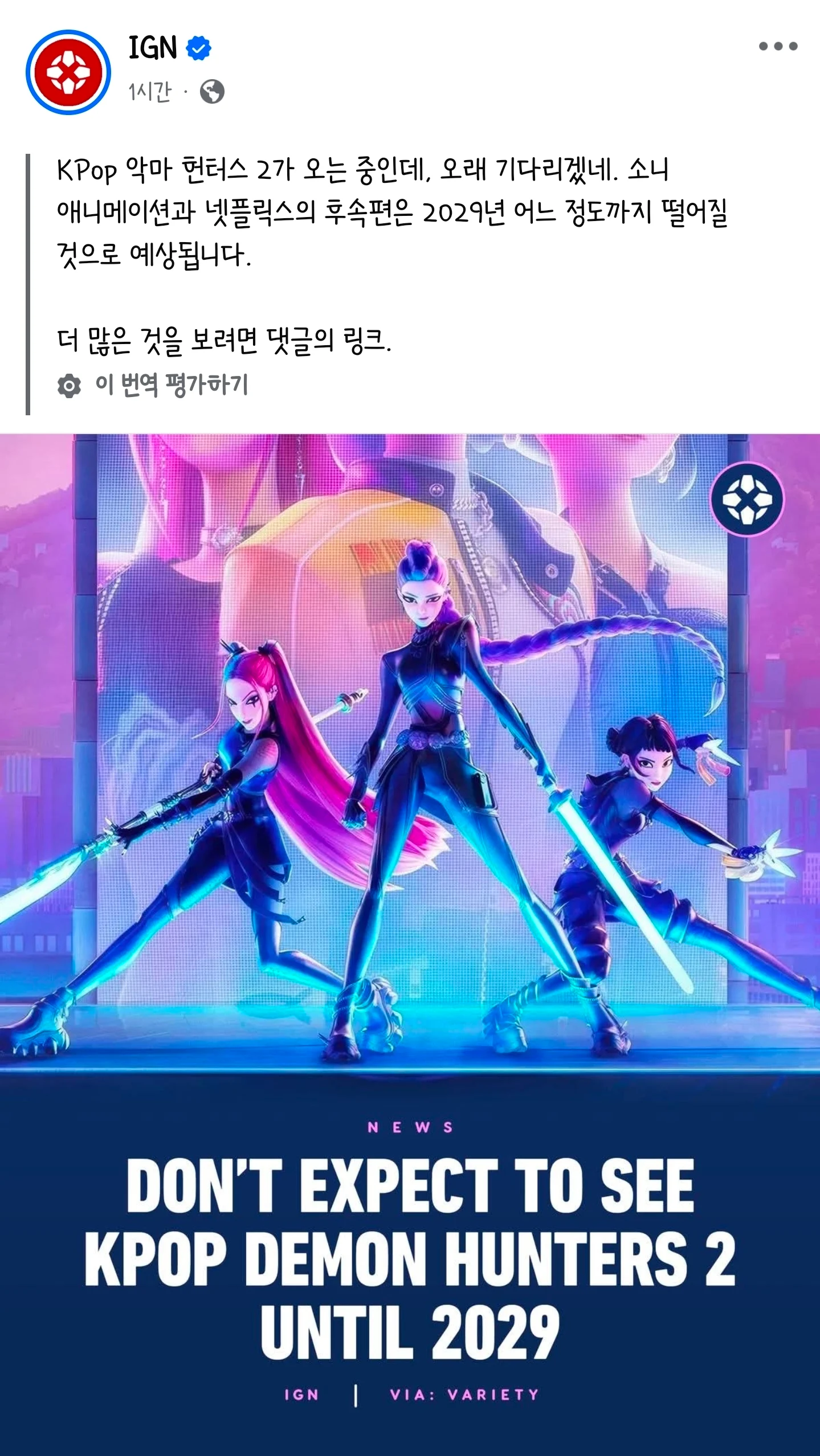The width and height of the screenshot is (820, 1456).
Task: Tap '이 번역 평가하기' to rate translation
Action: [x=171, y=385]
